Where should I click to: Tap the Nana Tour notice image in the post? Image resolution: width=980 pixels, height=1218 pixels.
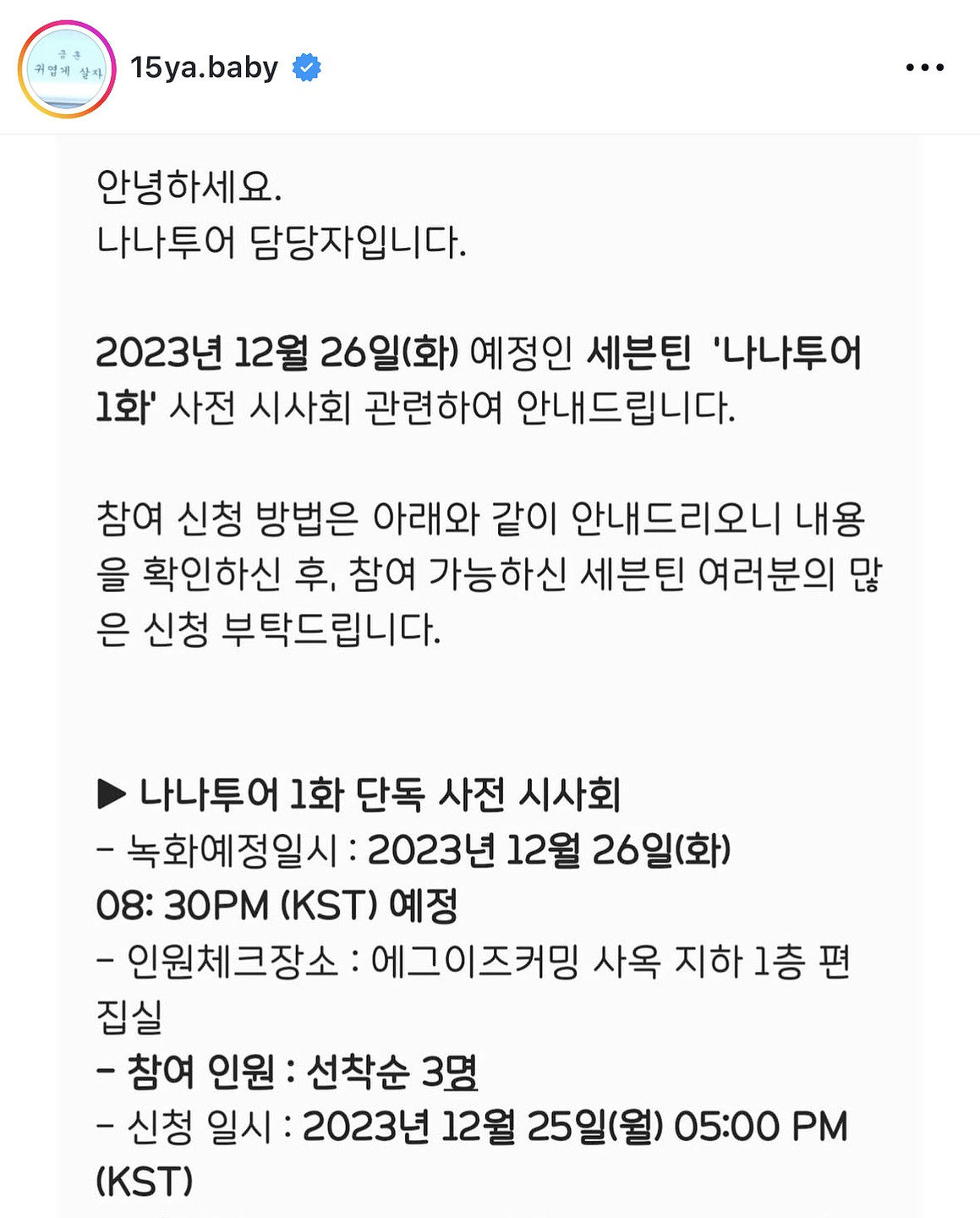pos(489,677)
